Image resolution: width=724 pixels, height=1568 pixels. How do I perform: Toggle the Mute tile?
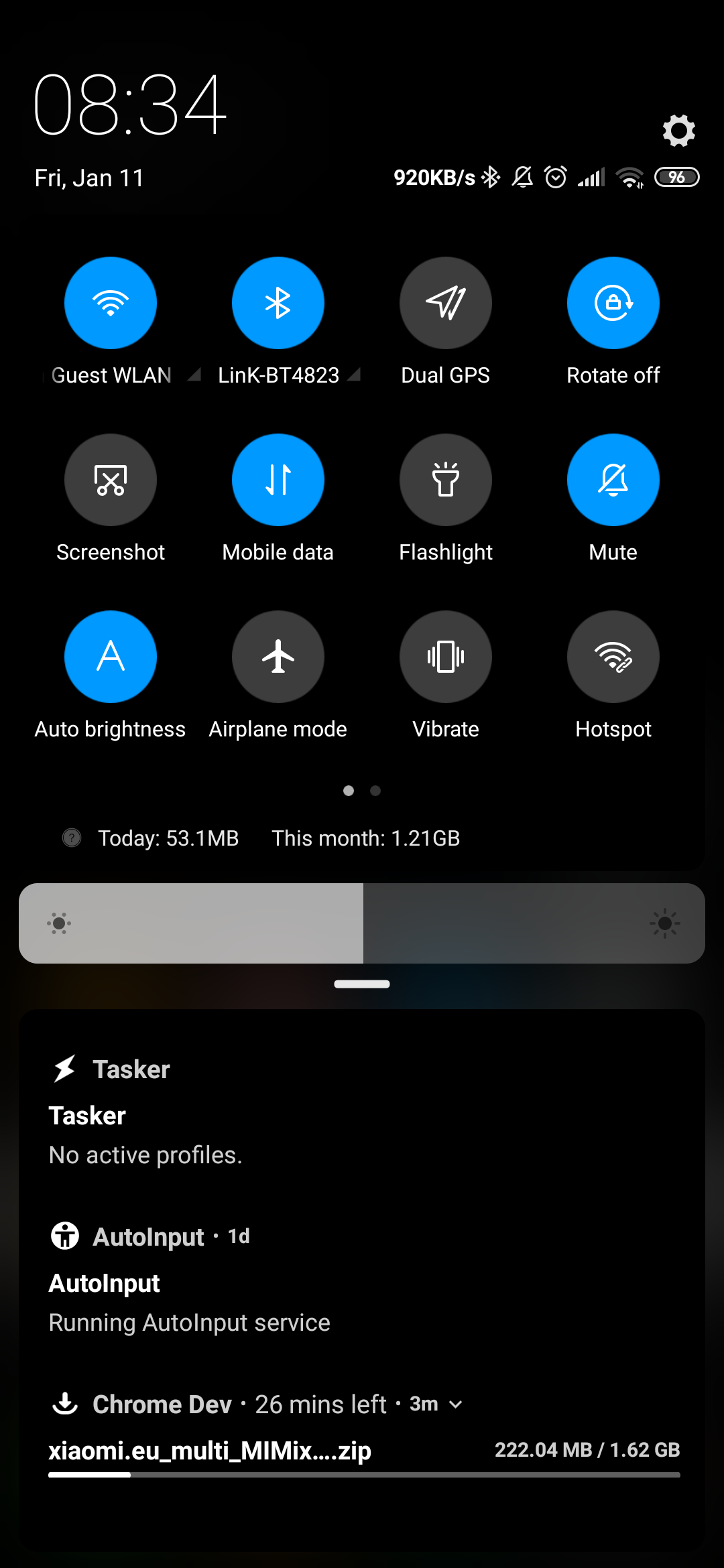coord(613,480)
